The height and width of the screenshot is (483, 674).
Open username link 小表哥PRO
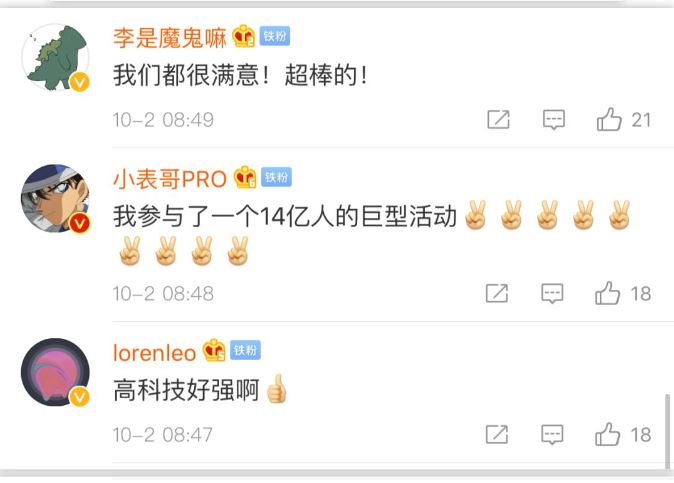coord(170,178)
